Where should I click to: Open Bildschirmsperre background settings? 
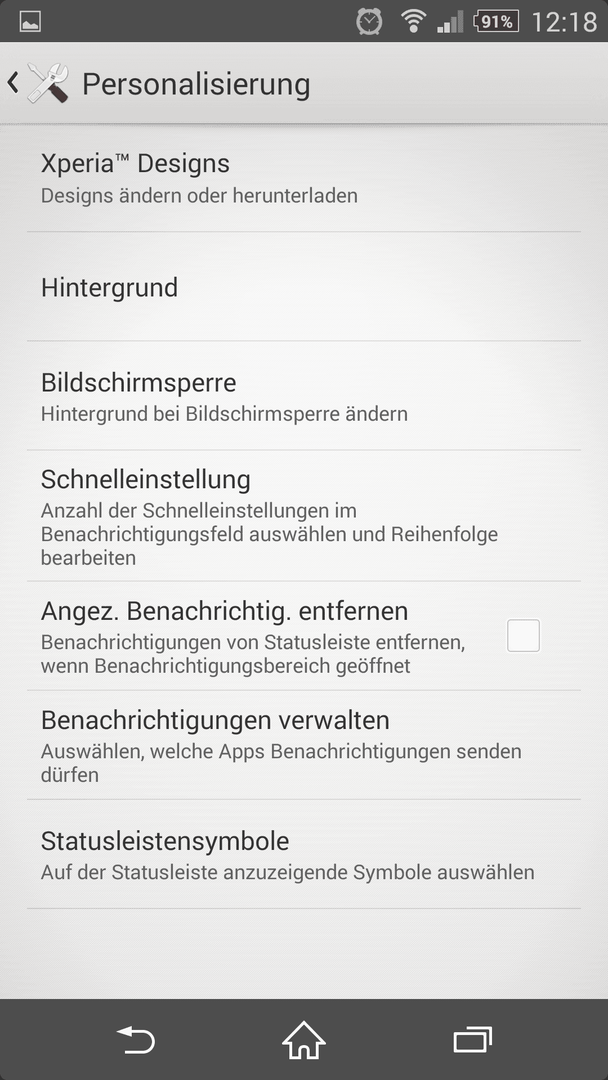click(x=304, y=396)
